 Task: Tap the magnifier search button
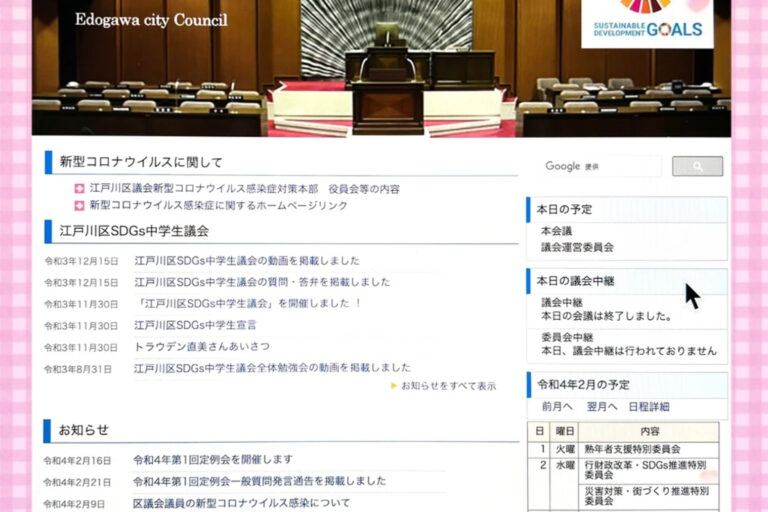click(x=696, y=167)
